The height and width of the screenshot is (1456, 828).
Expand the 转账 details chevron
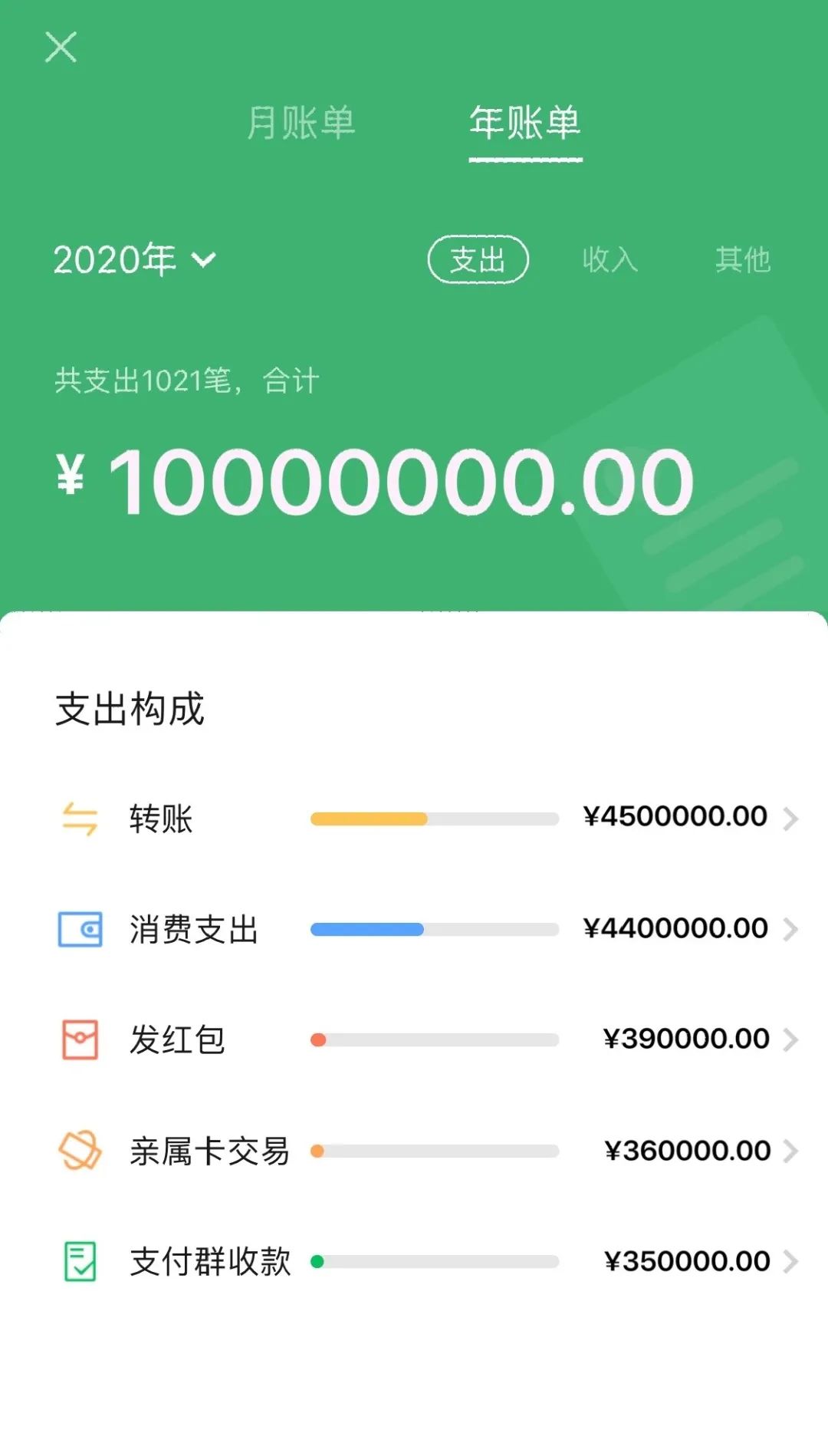click(x=791, y=819)
